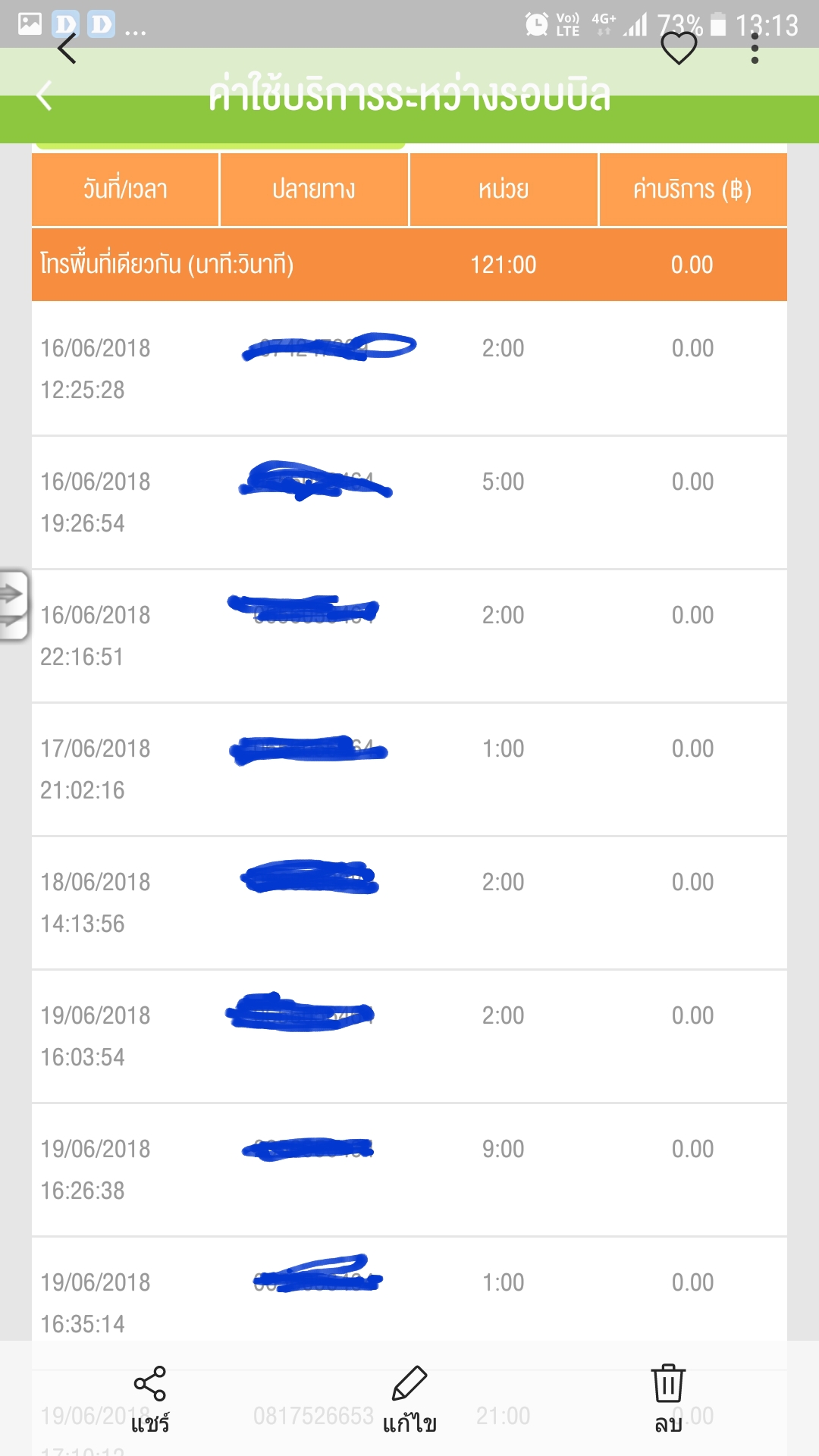Delete this image using ลบ
This screenshot has width=819, height=1456.
668,1398
